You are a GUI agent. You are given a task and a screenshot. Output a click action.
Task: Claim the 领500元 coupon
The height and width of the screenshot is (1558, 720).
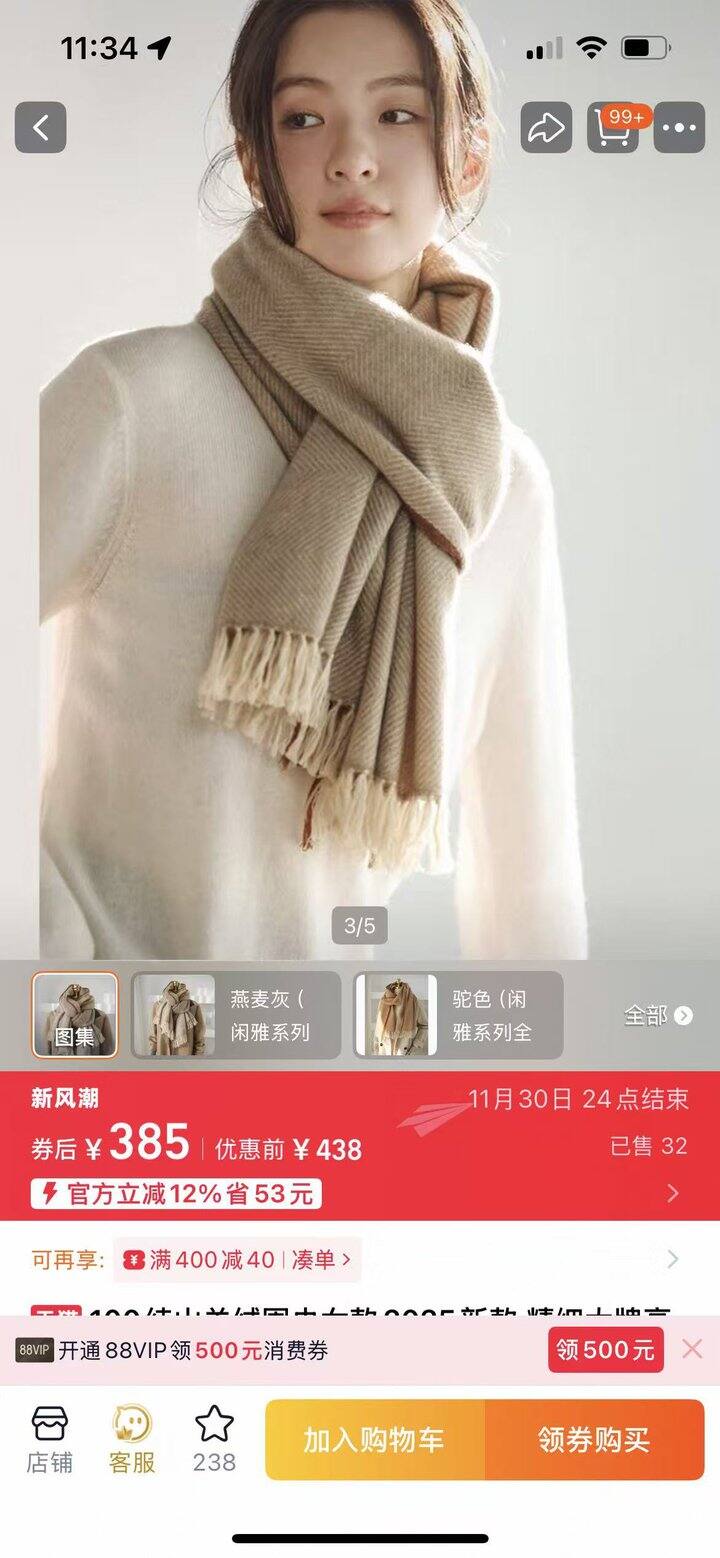coord(605,1350)
